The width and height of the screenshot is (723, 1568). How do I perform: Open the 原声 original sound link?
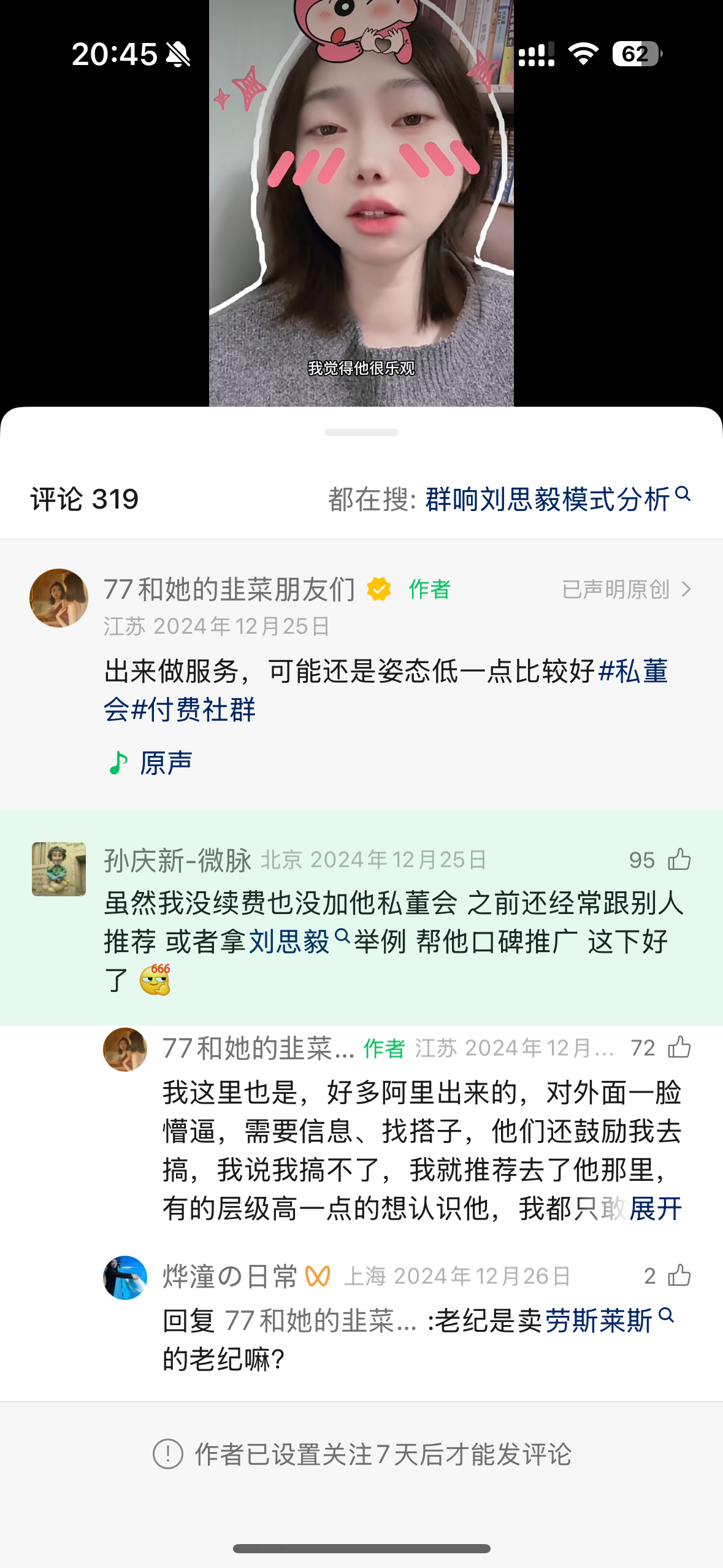pyautogui.click(x=150, y=763)
